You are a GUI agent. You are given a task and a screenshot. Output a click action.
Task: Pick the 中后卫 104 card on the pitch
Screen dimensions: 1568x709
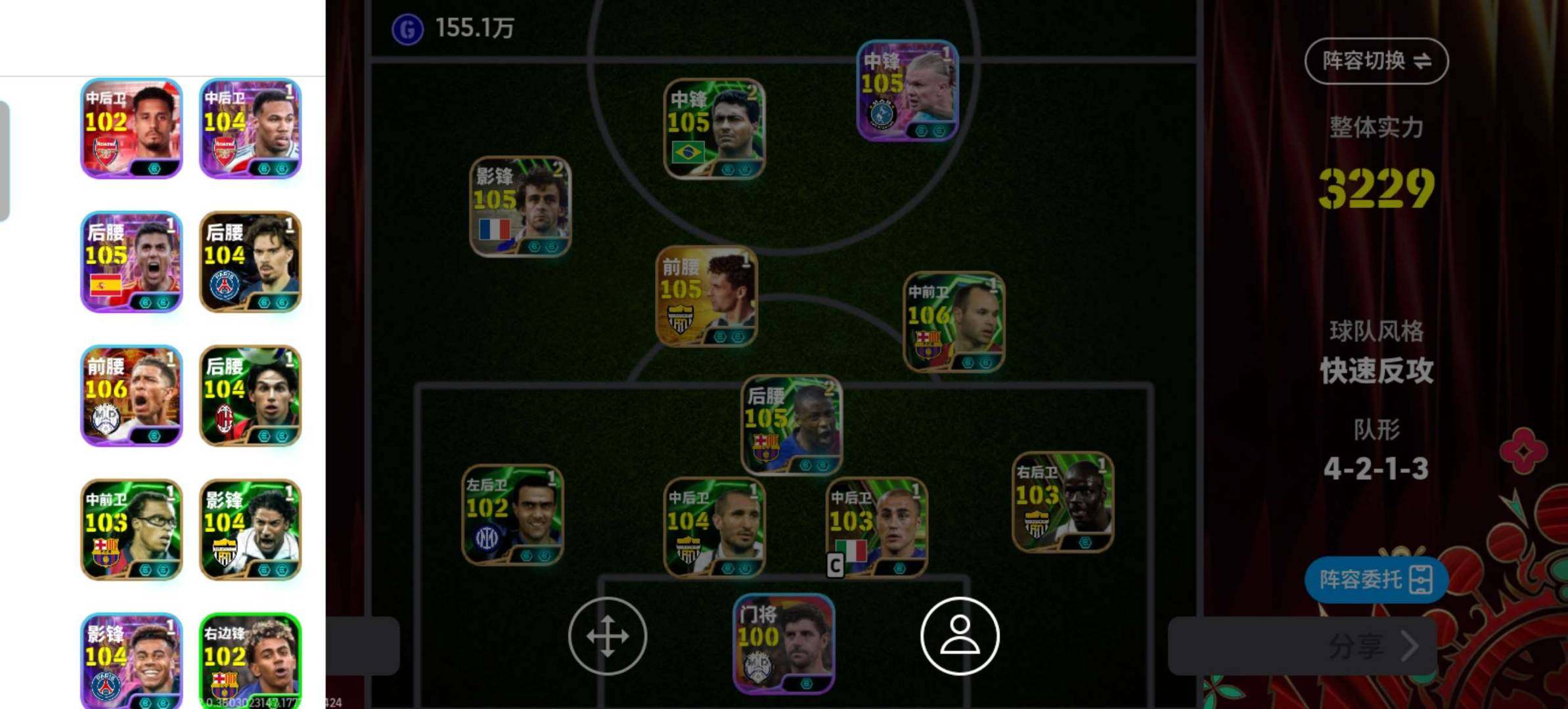point(714,527)
